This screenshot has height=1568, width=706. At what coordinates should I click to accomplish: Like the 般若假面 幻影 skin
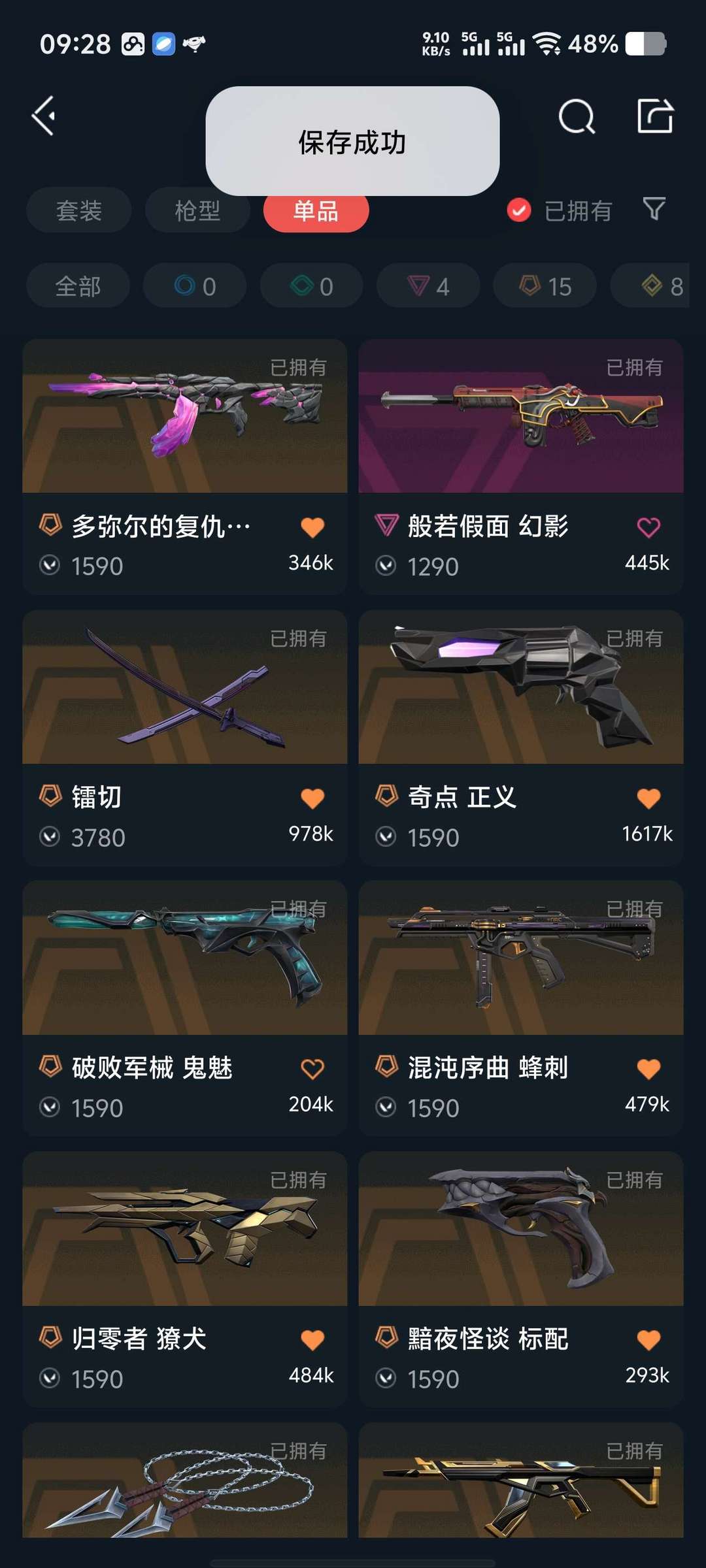(x=648, y=527)
